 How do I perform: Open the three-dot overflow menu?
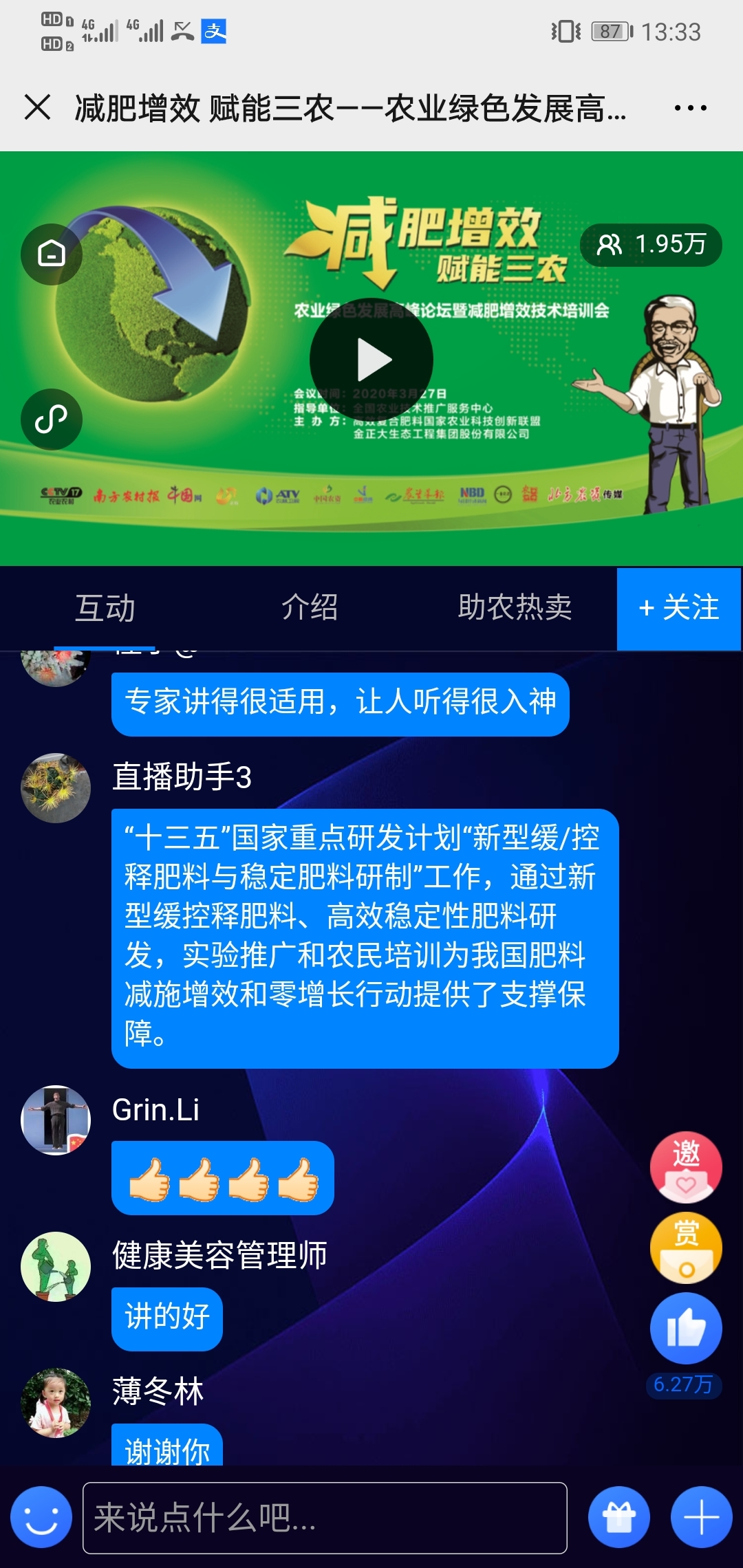690,108
